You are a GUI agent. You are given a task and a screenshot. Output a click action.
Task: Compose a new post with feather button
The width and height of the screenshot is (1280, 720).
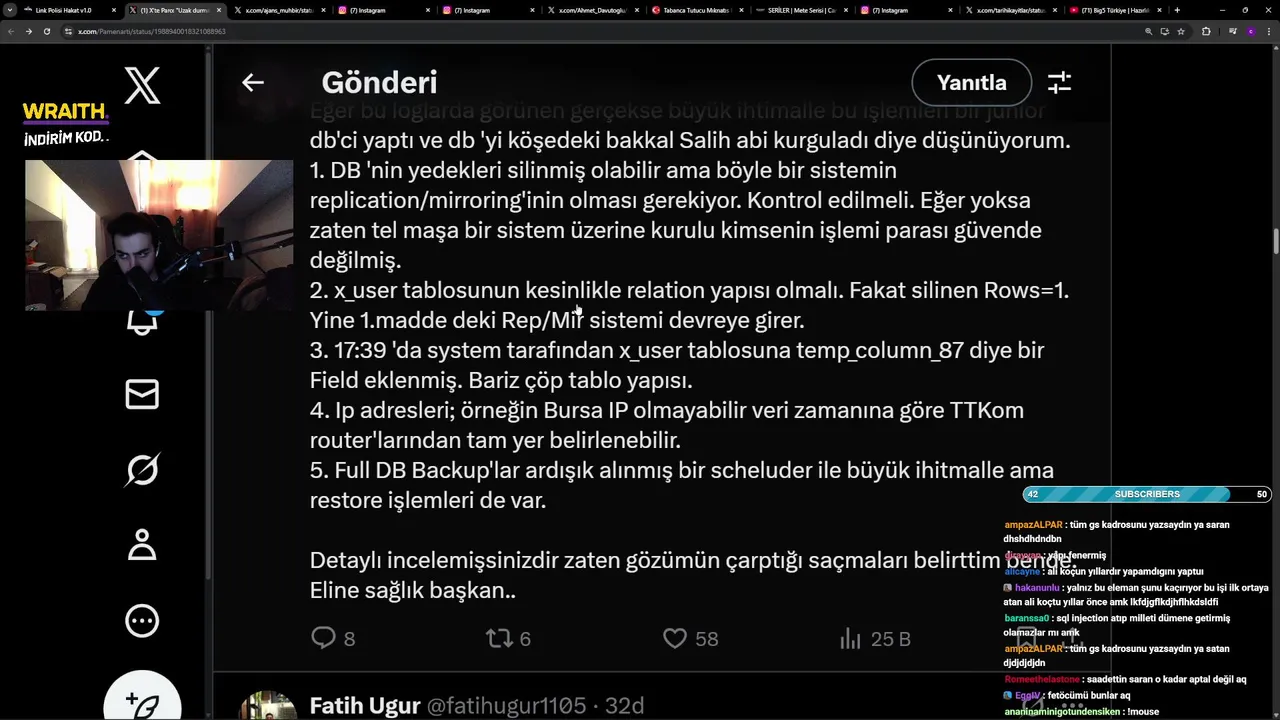click(x=142, y=700)
